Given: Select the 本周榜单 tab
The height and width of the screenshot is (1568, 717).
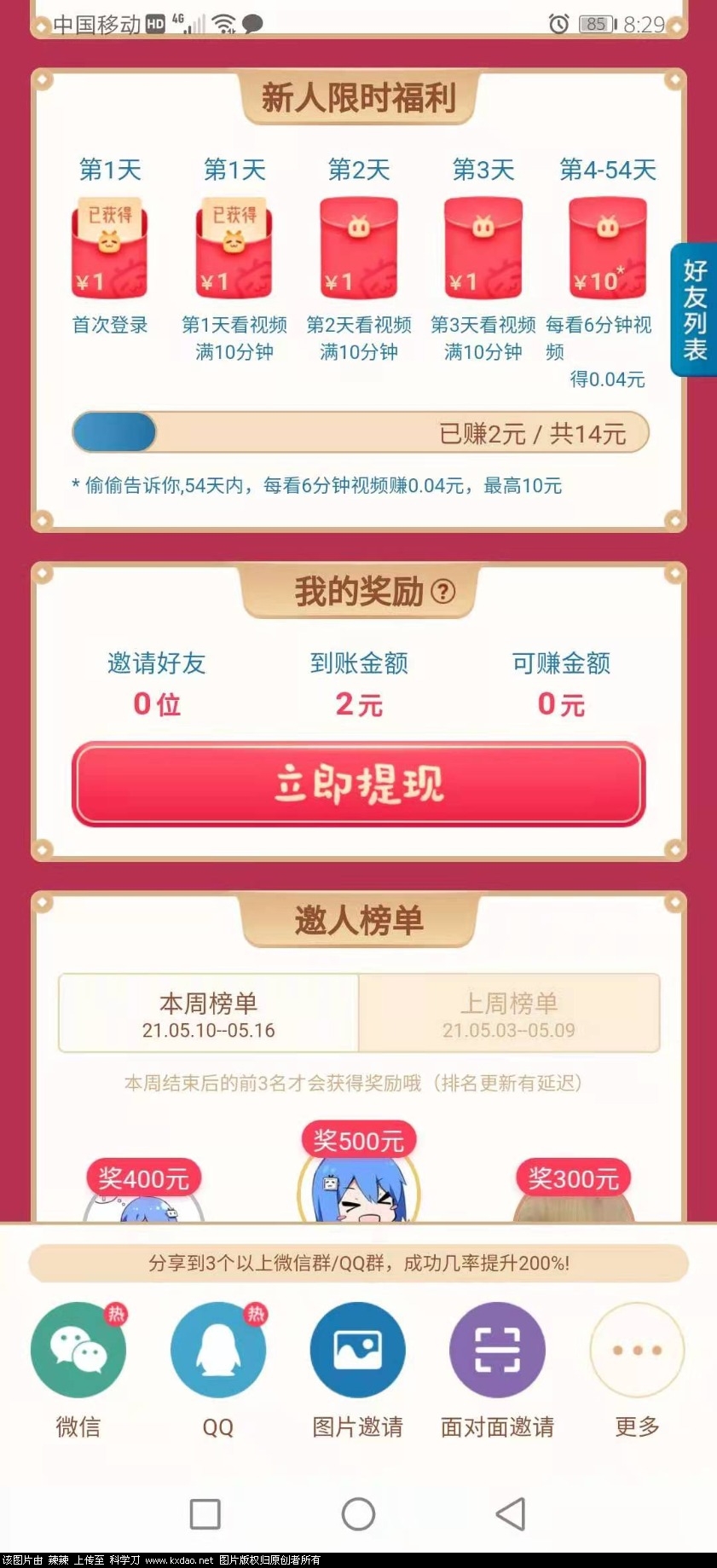Looking at the screenshot, I should (x=208, y=1014).
